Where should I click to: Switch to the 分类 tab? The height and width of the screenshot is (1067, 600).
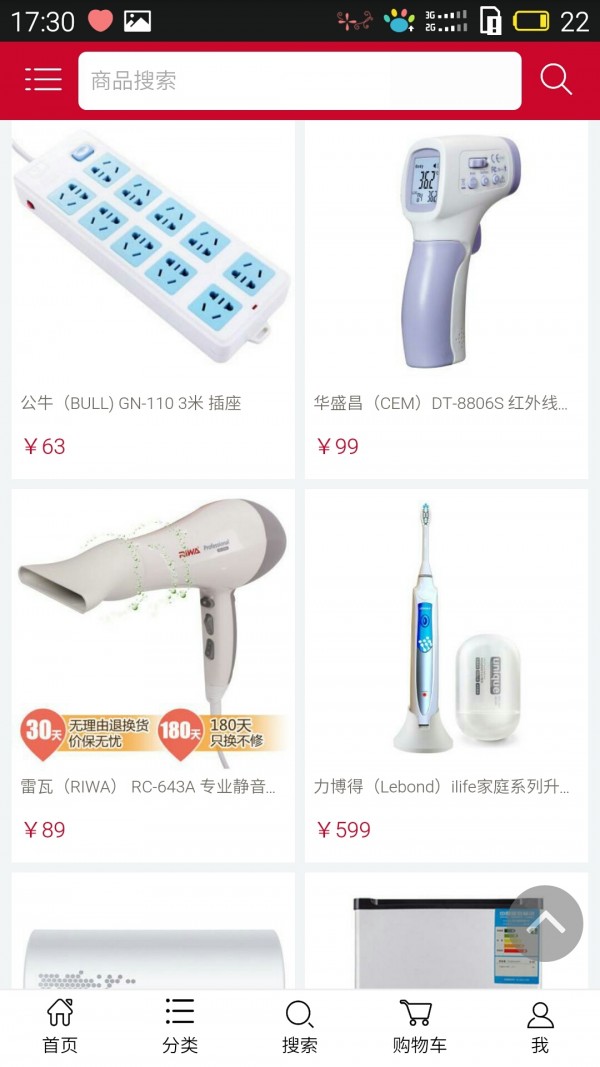coord(180,1027)
